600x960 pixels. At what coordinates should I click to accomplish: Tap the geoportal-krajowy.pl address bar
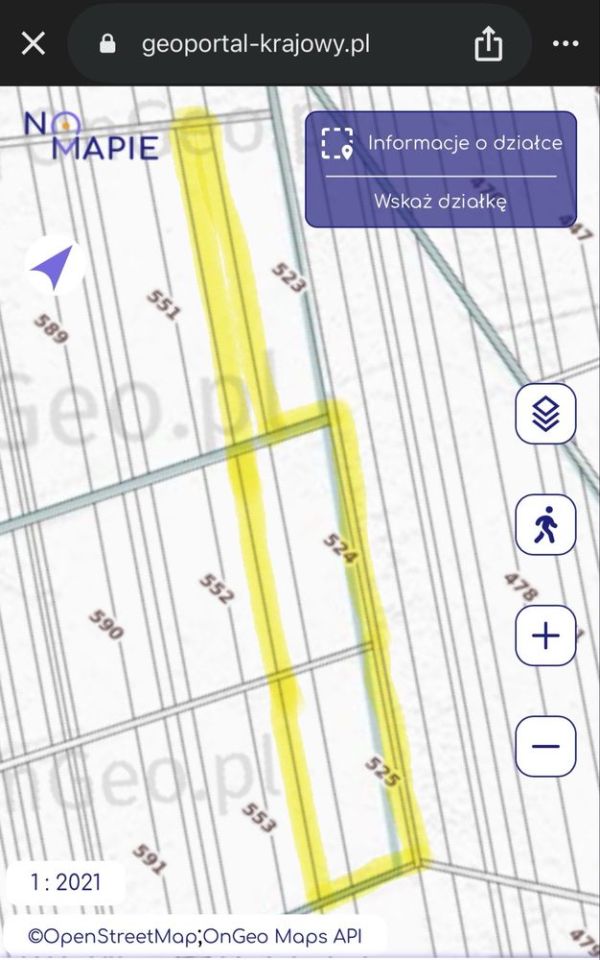pyautogui.click(x=256, y=44)
